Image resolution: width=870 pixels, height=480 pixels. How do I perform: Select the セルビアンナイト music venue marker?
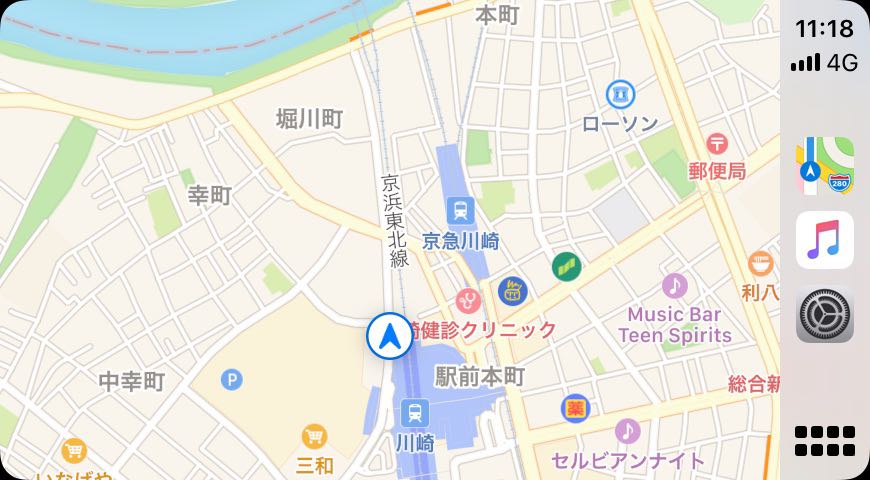[x=627, y=431]
